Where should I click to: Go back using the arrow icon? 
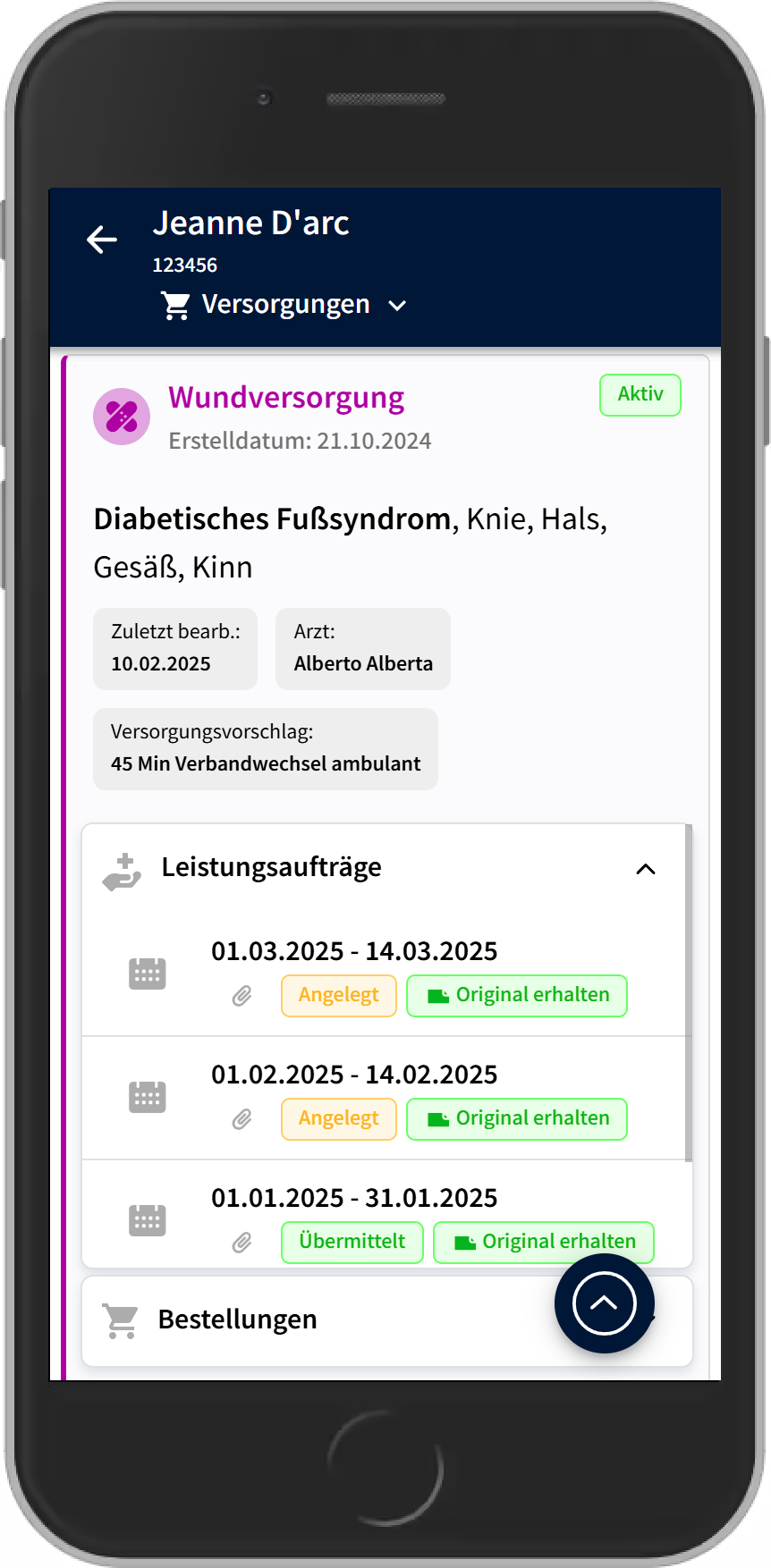(x=102, y=240)
